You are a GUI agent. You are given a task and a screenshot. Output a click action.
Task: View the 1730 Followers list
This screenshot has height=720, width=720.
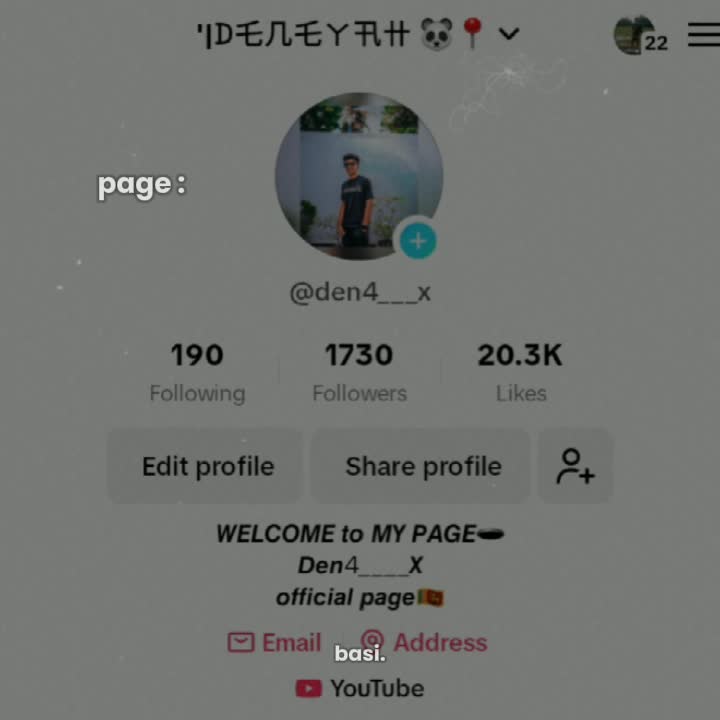[x=360, y=373]
